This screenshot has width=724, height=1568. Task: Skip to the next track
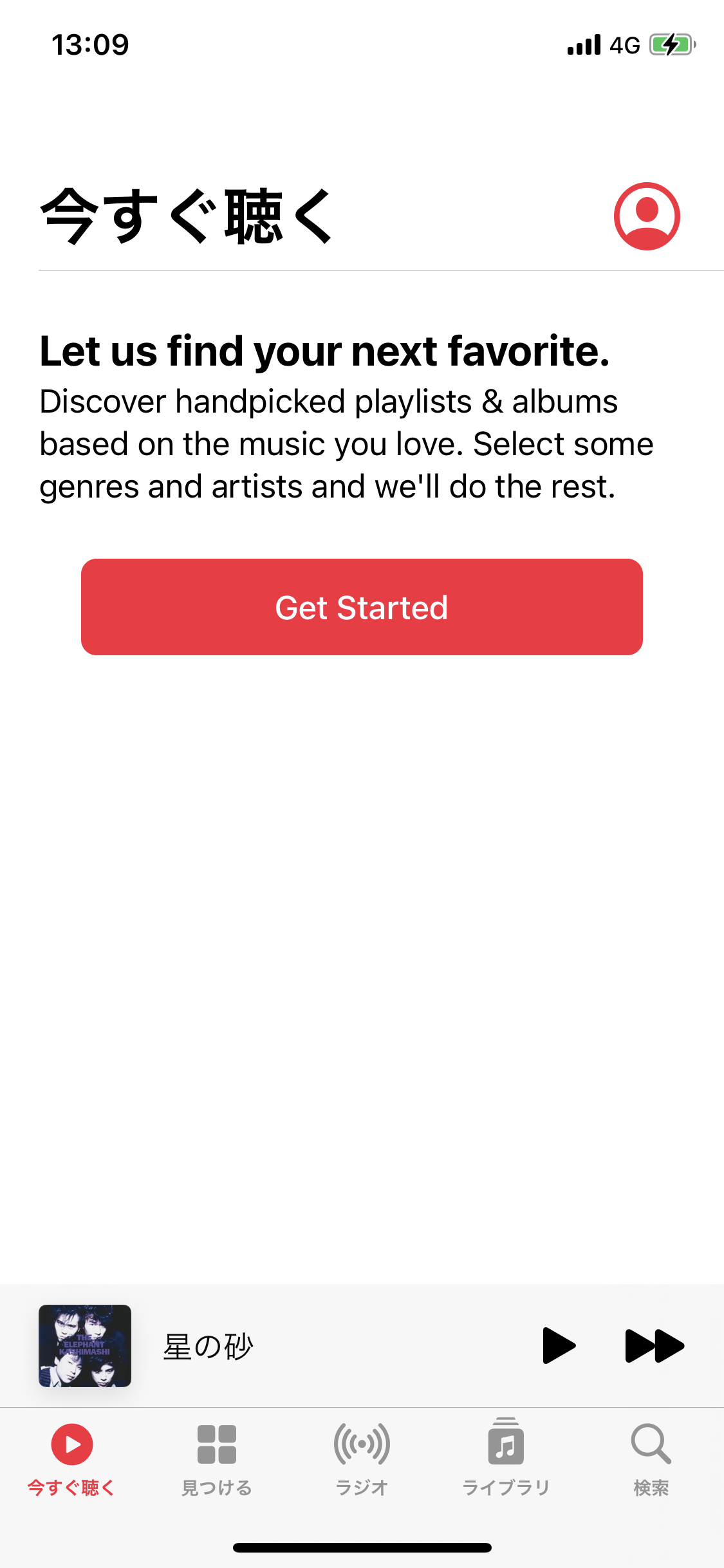[x=654, y=1345]
